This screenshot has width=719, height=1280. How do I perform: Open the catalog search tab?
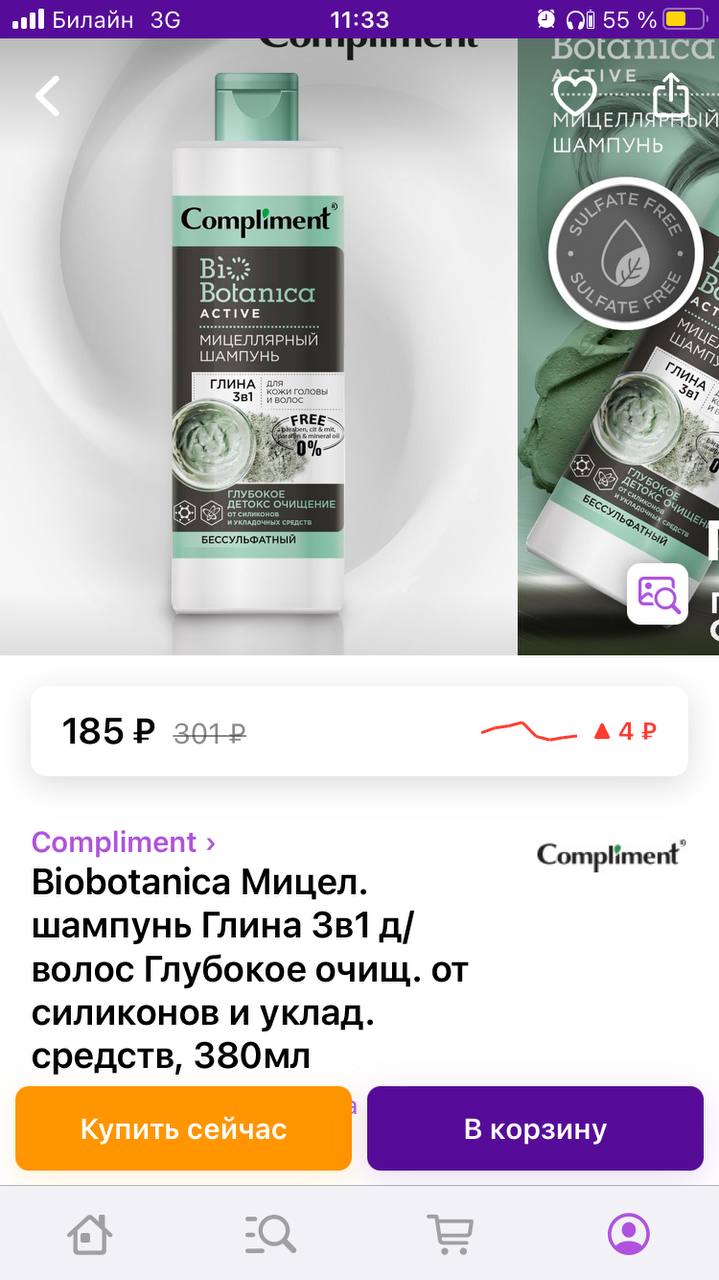(269, 1233)
